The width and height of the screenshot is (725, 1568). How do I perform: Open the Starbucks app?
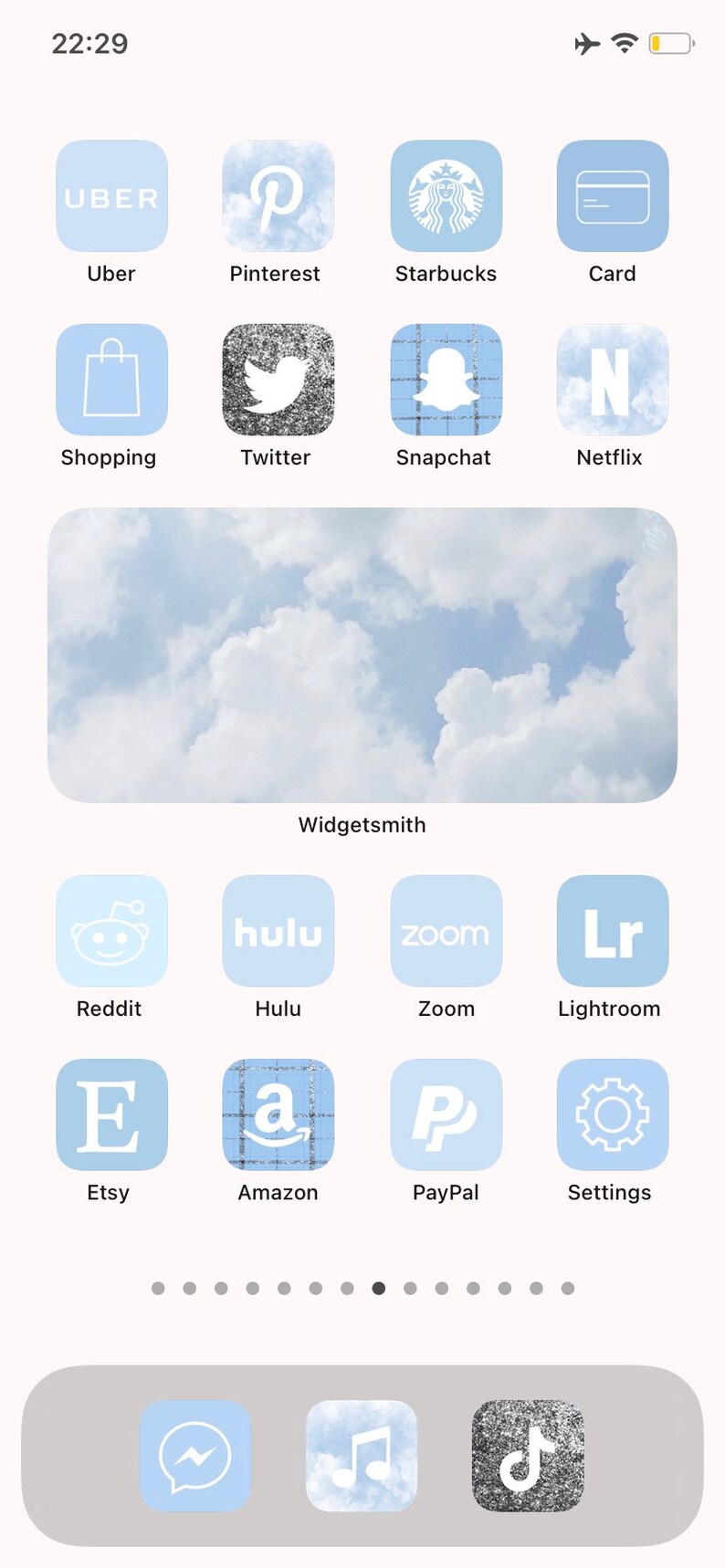coord(447,196)
